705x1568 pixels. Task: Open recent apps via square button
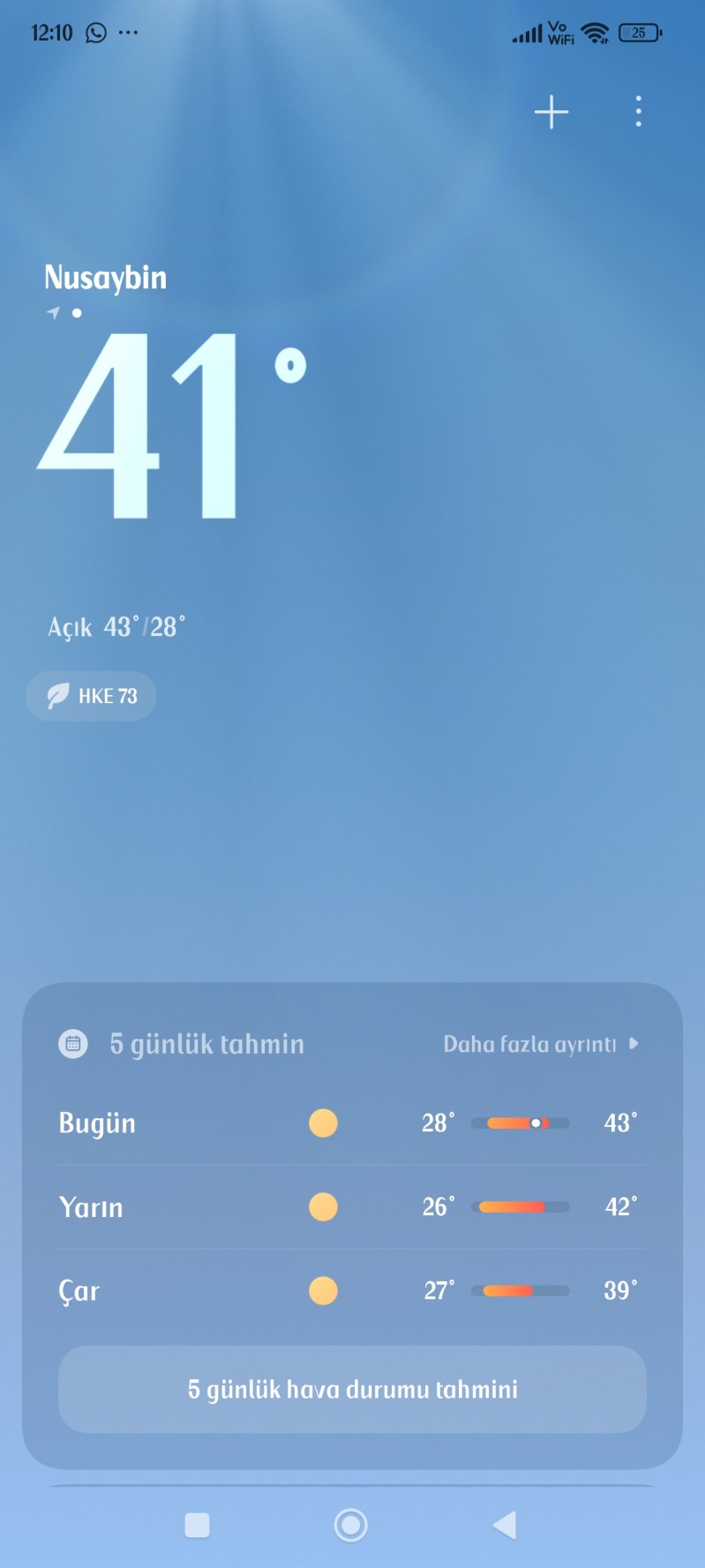[197, 1525]
